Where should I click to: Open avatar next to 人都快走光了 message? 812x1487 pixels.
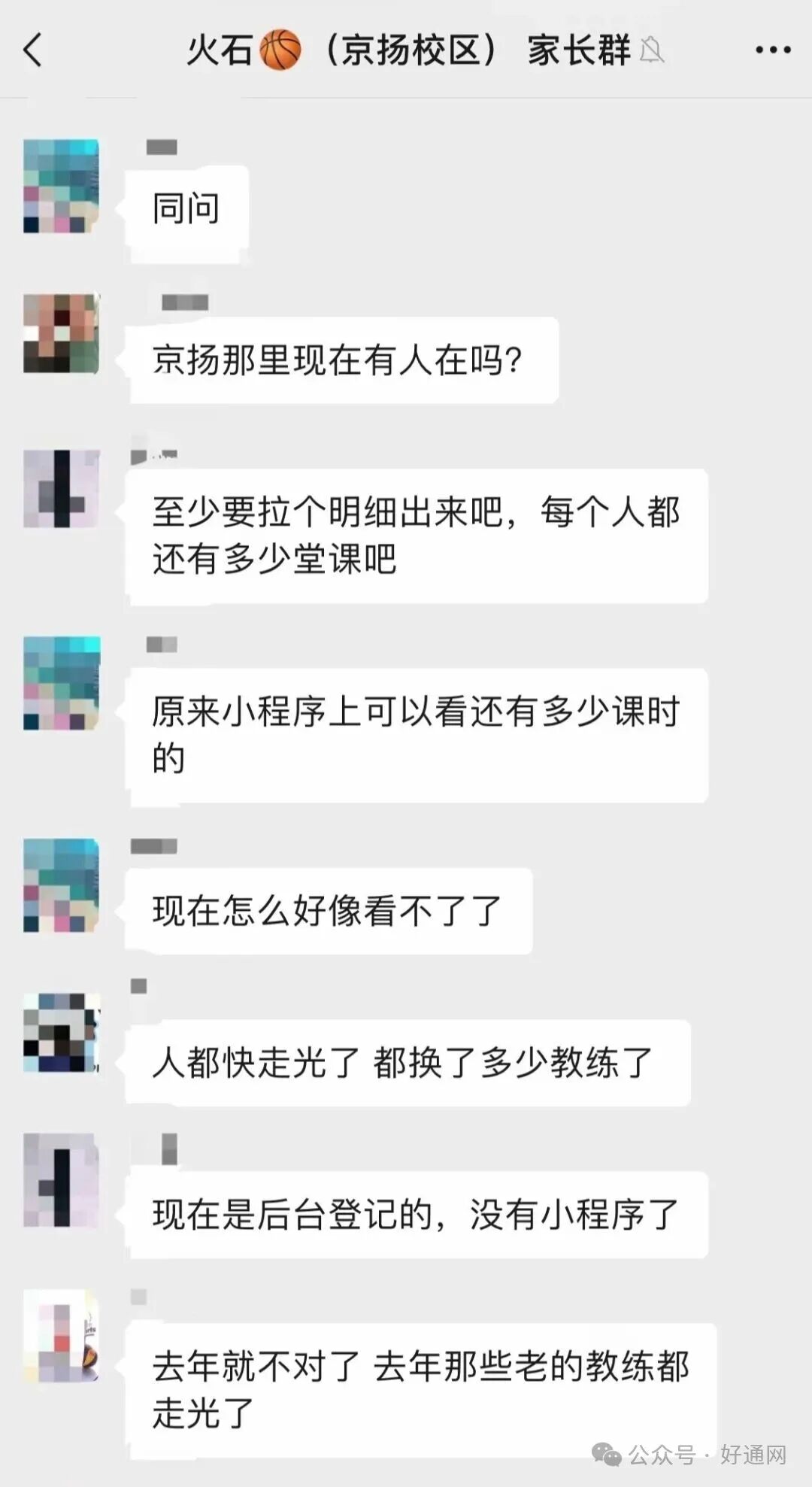pyautogui.click(x=61, y=1032)
